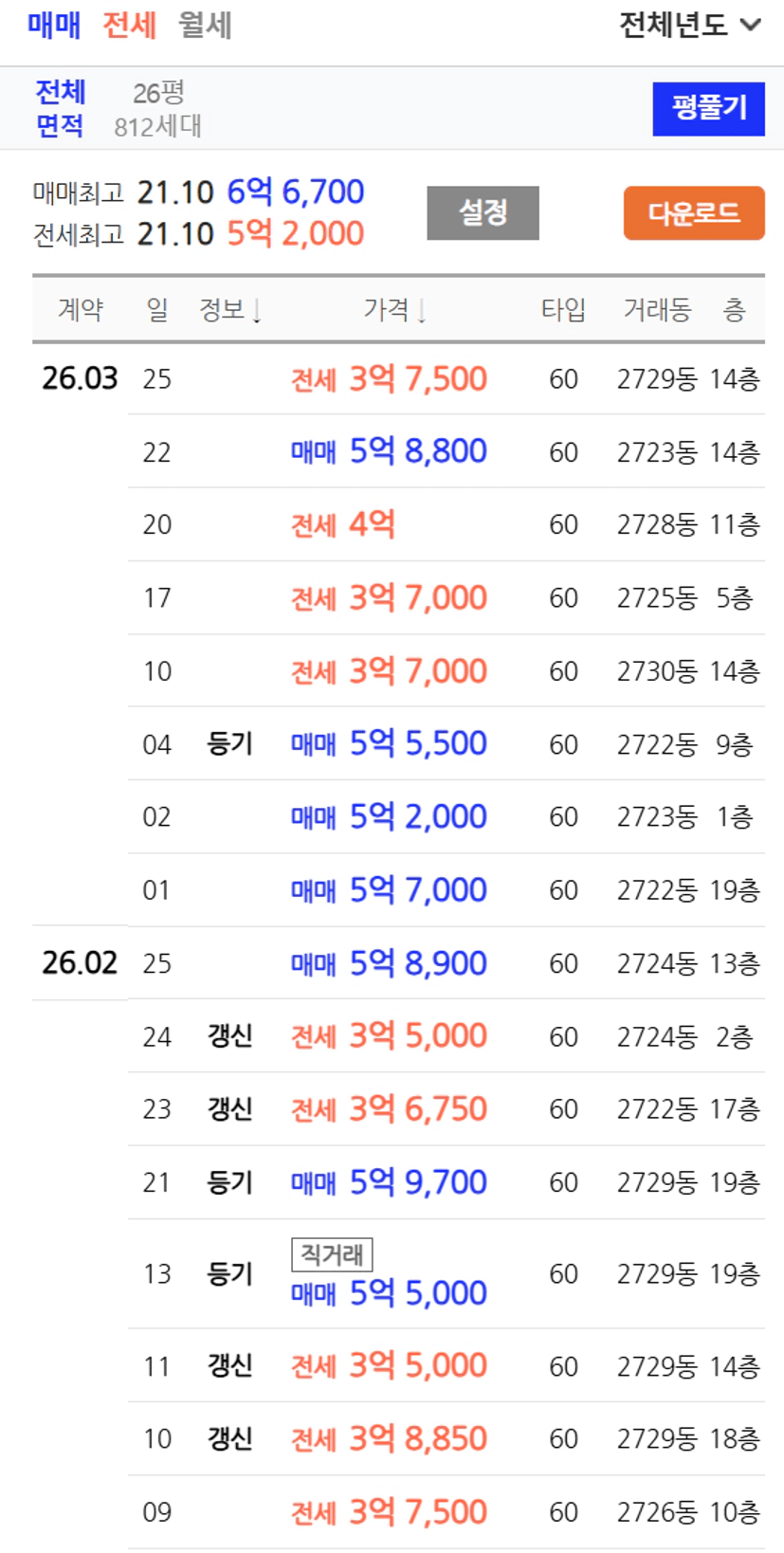This screenshot has width=784, height=1553.
Task: Open 설정 settings
Action: point(483,212)
